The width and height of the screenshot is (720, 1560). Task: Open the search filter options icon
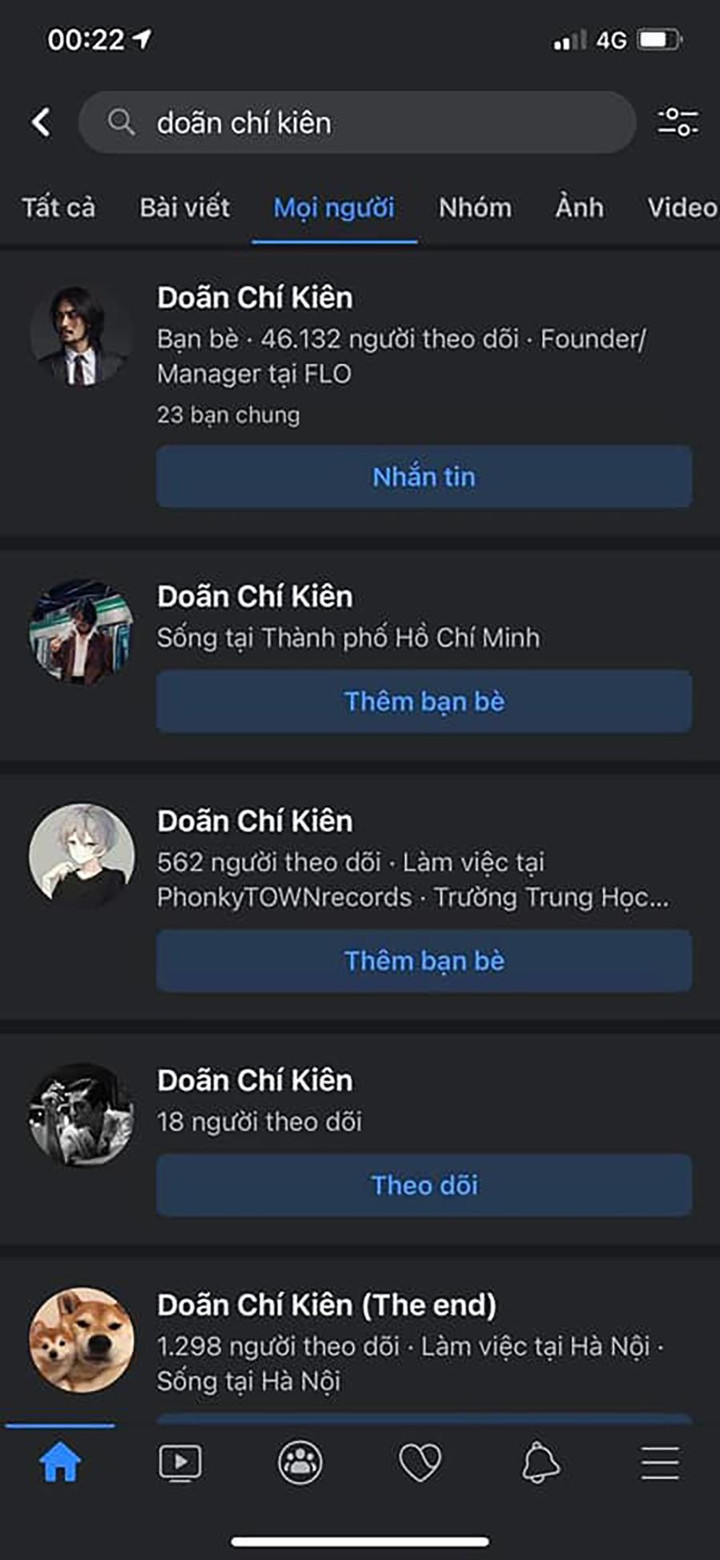[x=676, y=122]
